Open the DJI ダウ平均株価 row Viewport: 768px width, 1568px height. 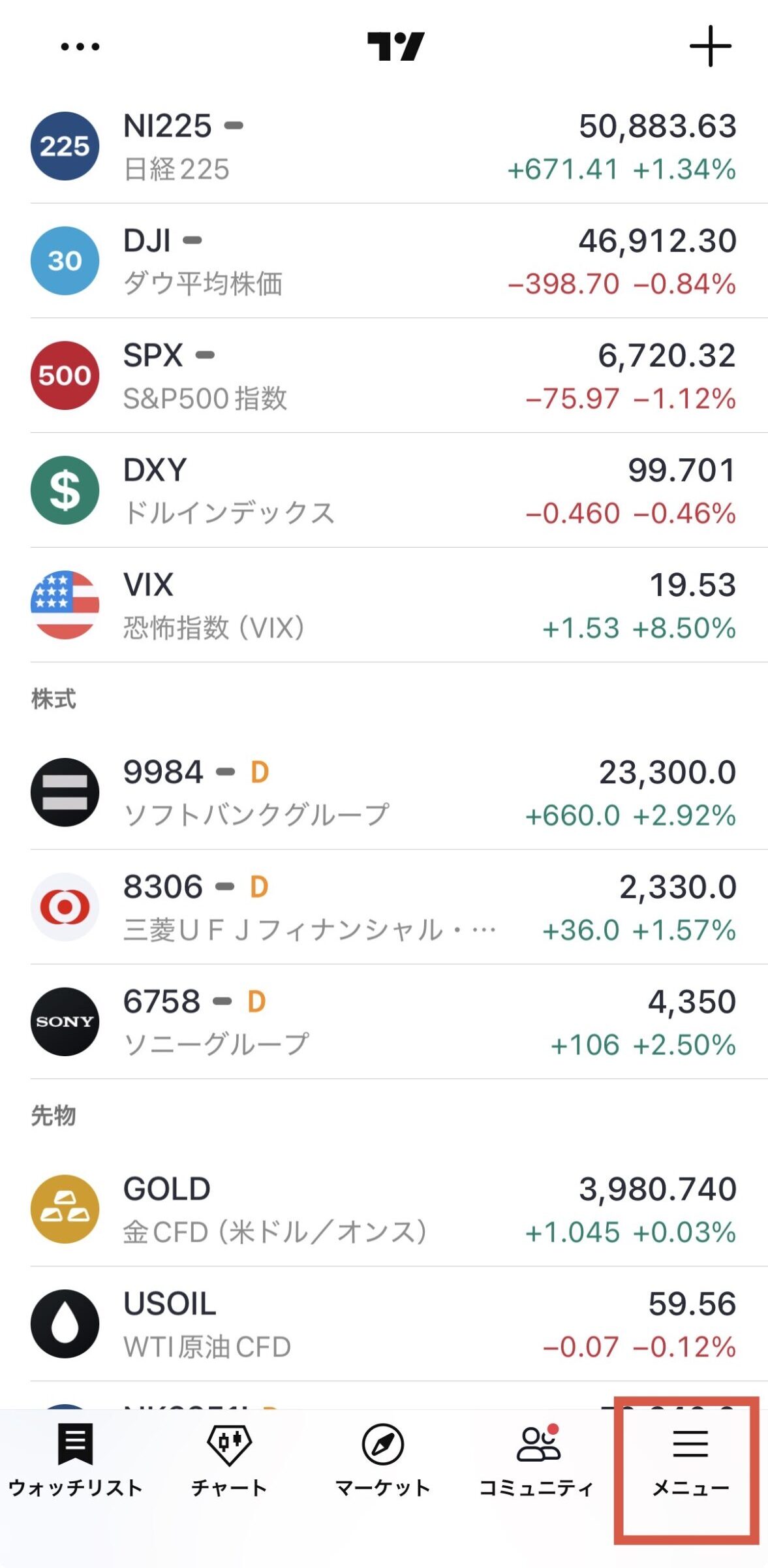tap(384, 261)
